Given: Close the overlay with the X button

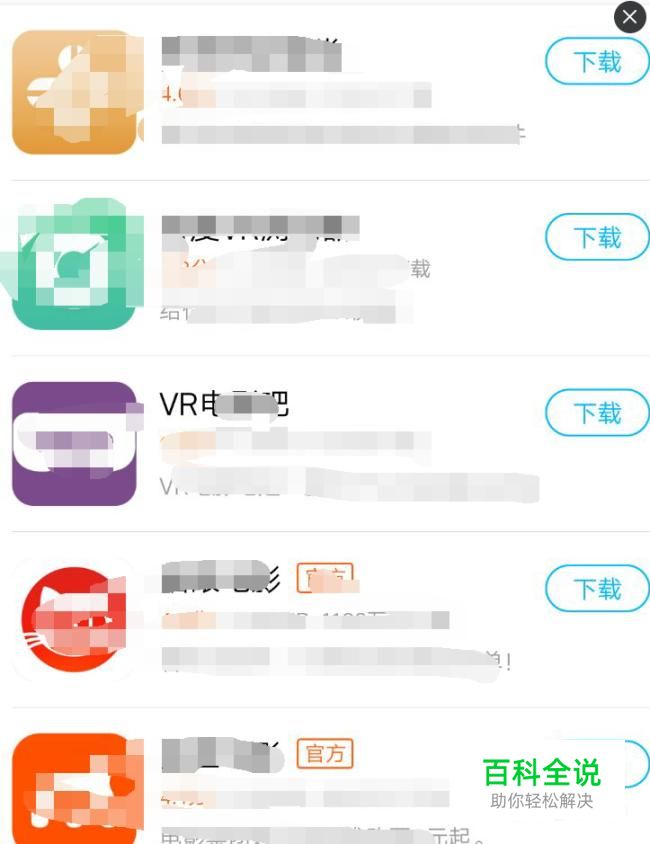Looking at the screenshot, I should point(629,17).
